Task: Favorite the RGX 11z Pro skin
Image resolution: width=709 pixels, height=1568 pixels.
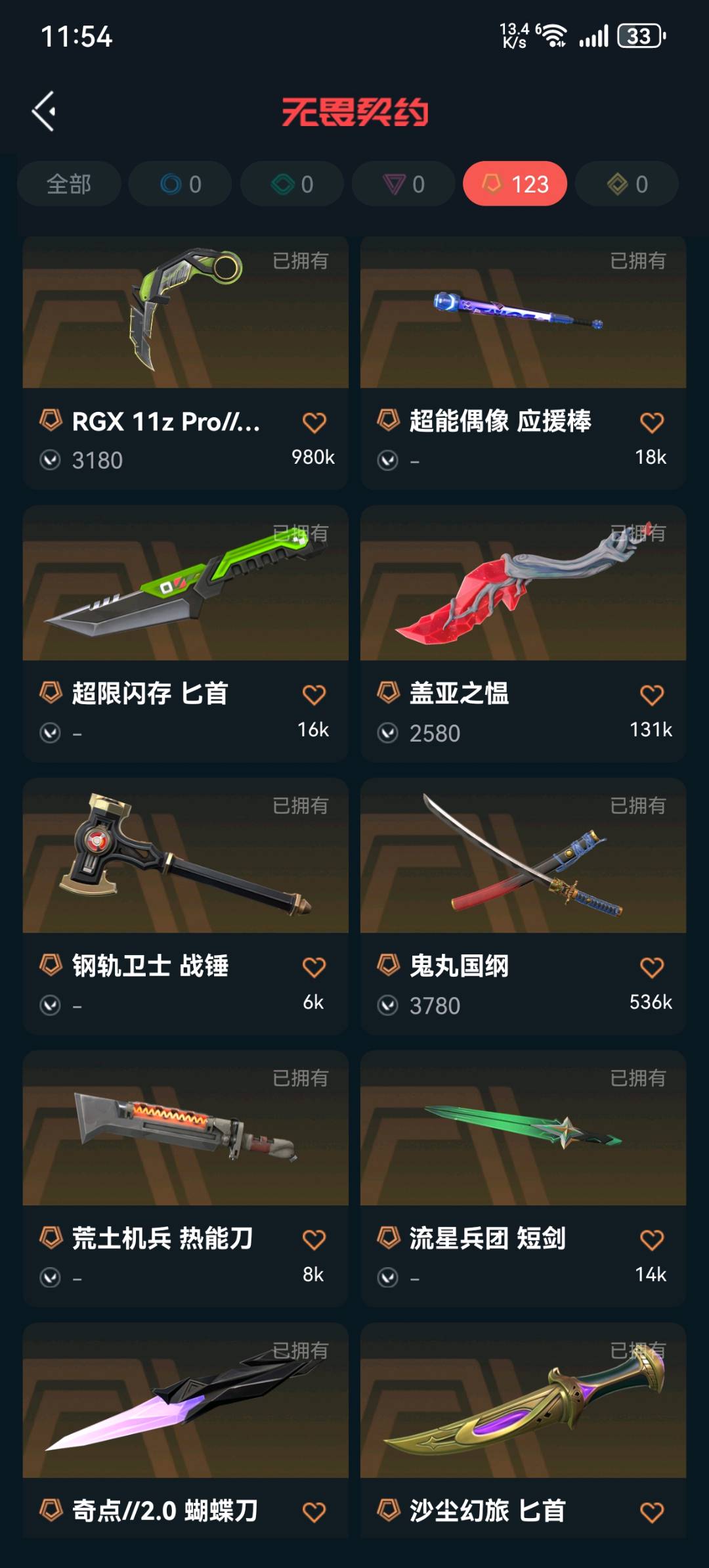Action: (314, 422)
